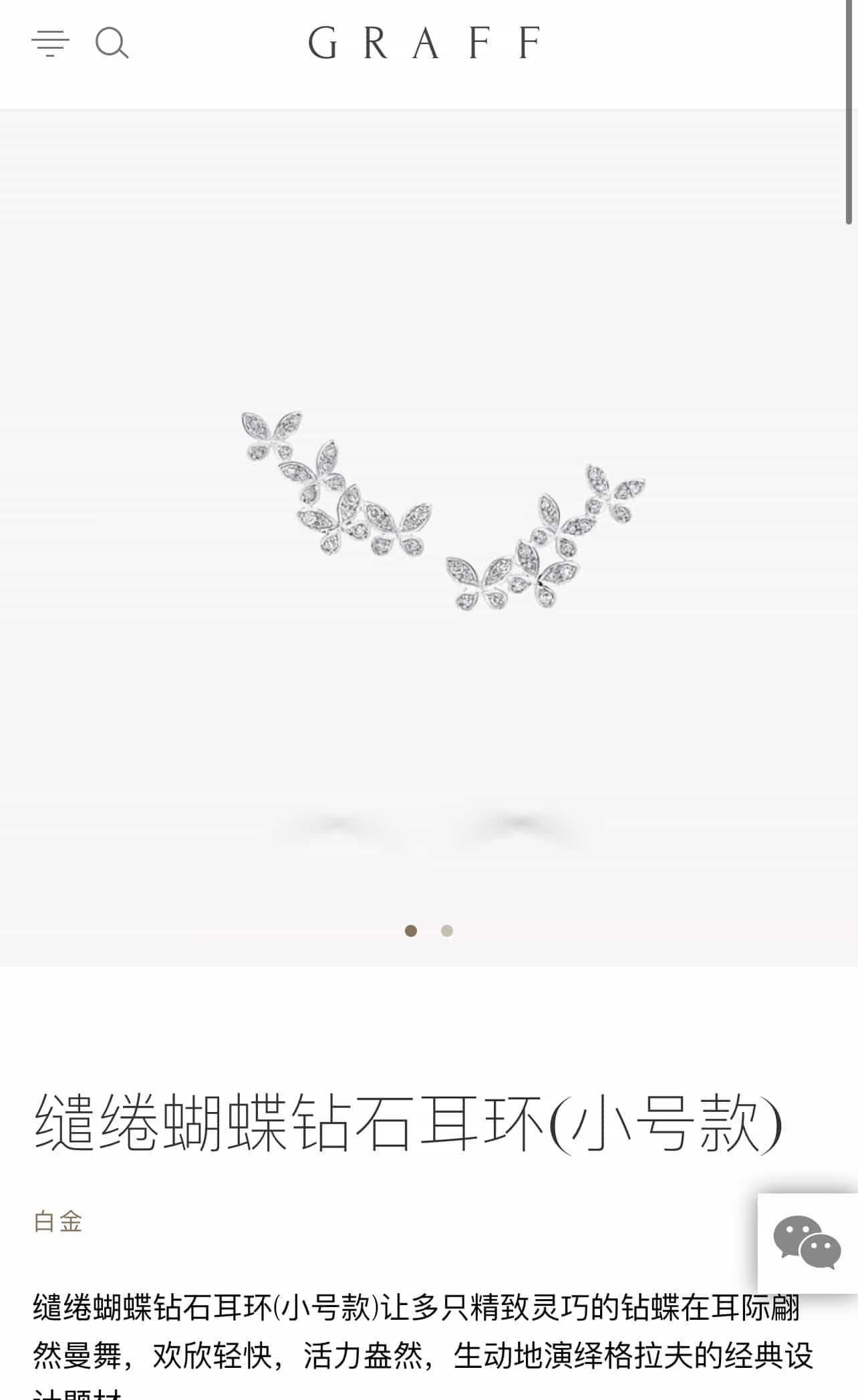Open the search icon
The height and width of the screenshot is (1400, 858).
(112, 43)
